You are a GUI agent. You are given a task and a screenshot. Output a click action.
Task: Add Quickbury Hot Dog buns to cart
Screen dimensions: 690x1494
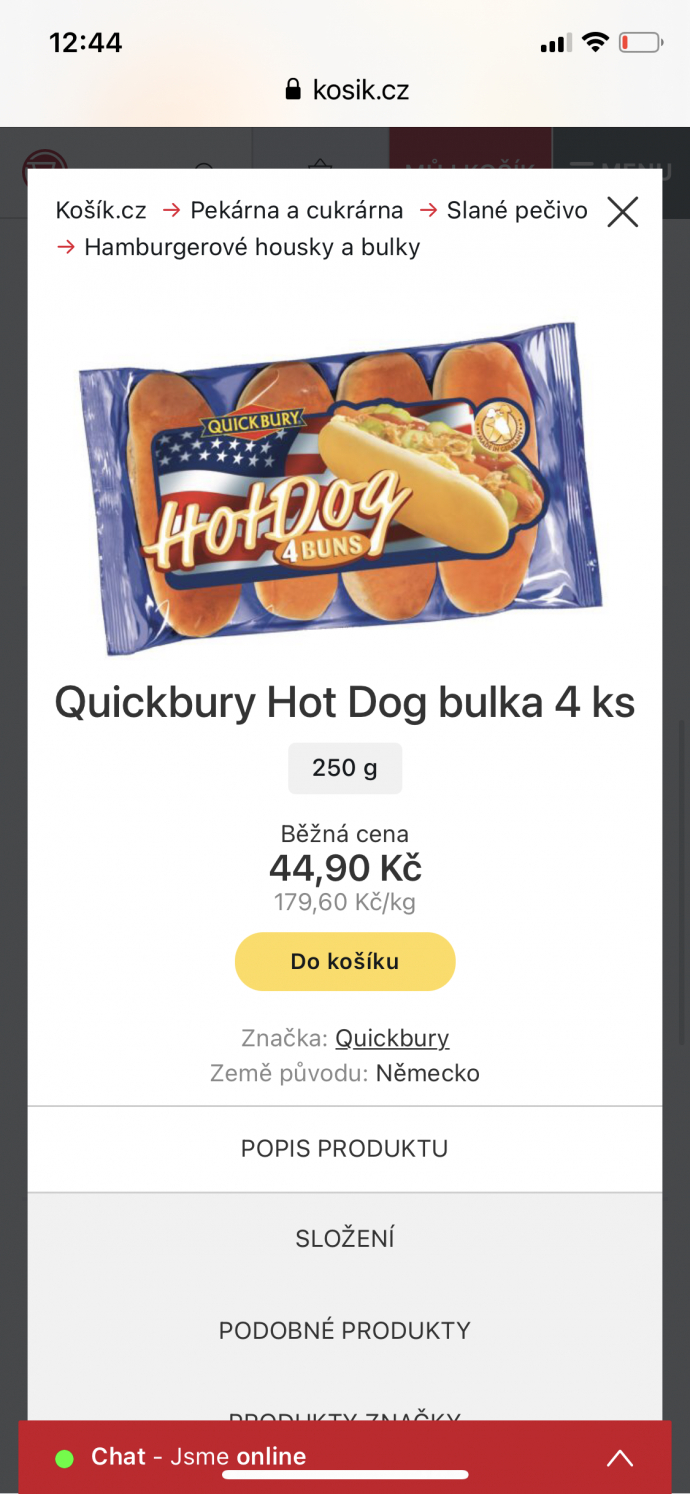coord(345,962)
